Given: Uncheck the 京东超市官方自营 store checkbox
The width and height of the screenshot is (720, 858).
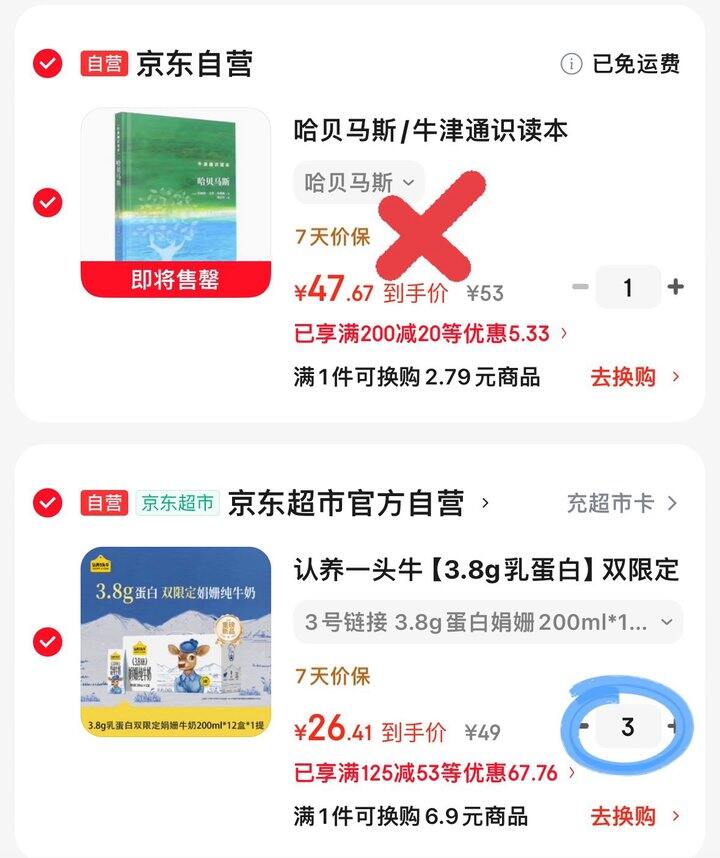Looking at the screenshot, I should pyautogui.click(x=47, y=502).
